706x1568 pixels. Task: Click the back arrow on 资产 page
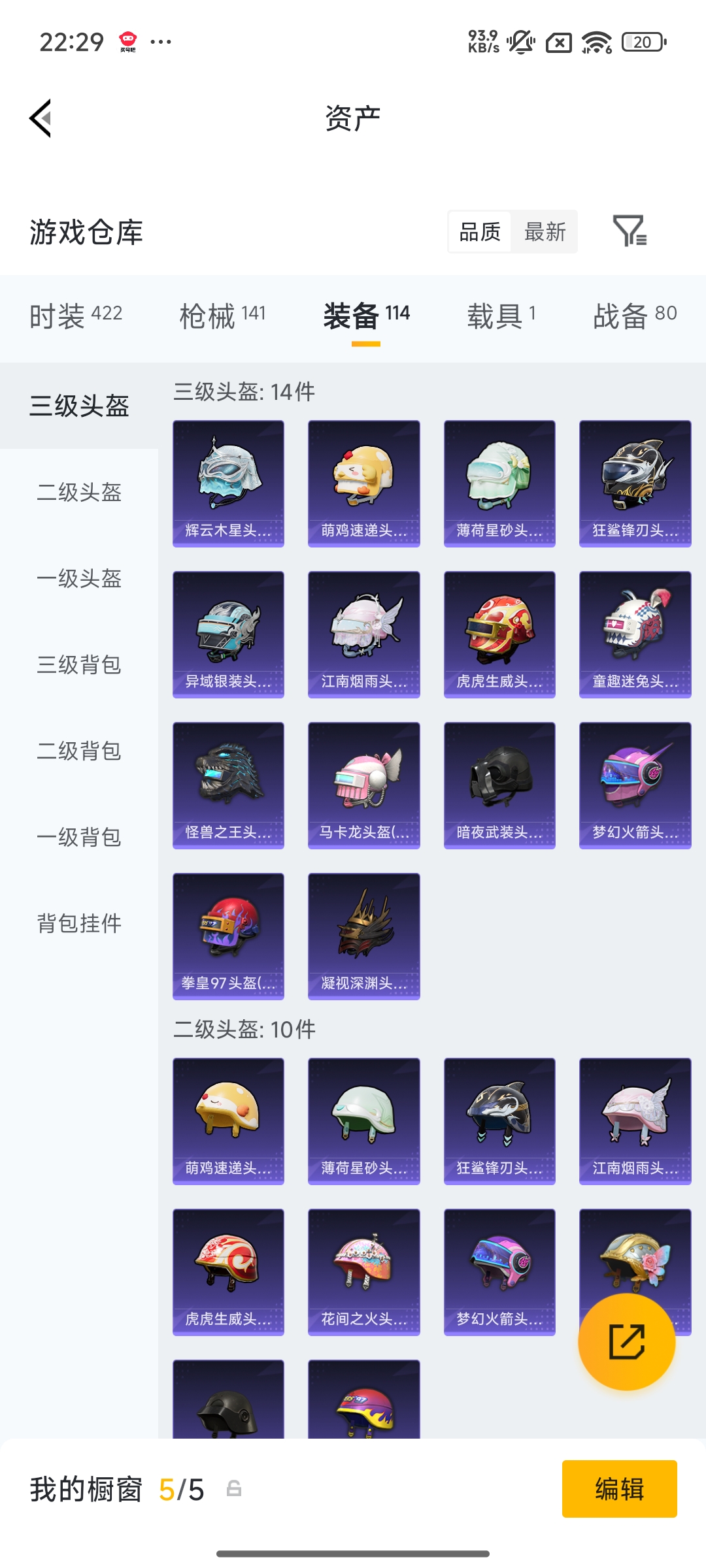coord(39,118)
